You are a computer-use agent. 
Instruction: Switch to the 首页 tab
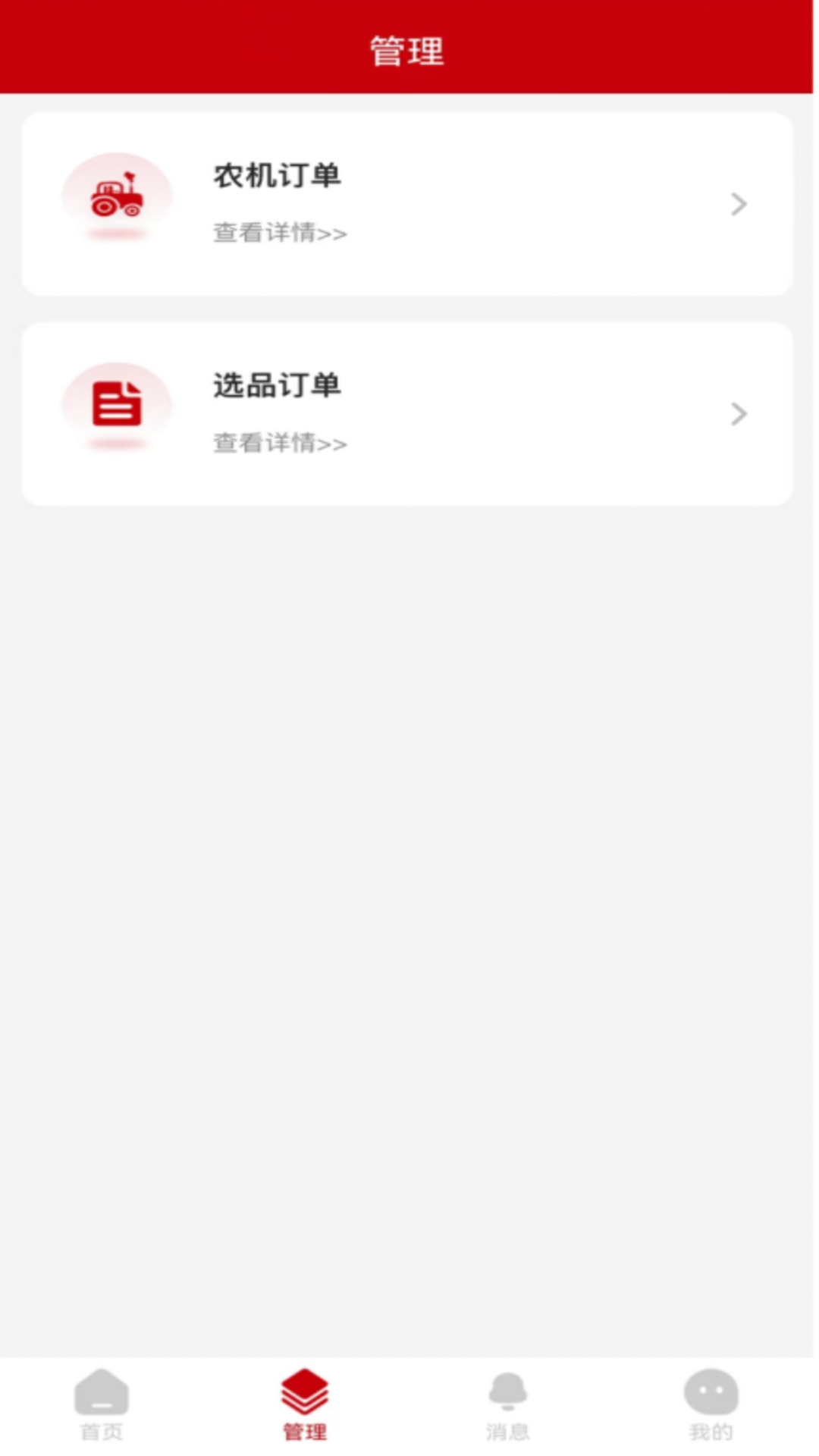102,1410
